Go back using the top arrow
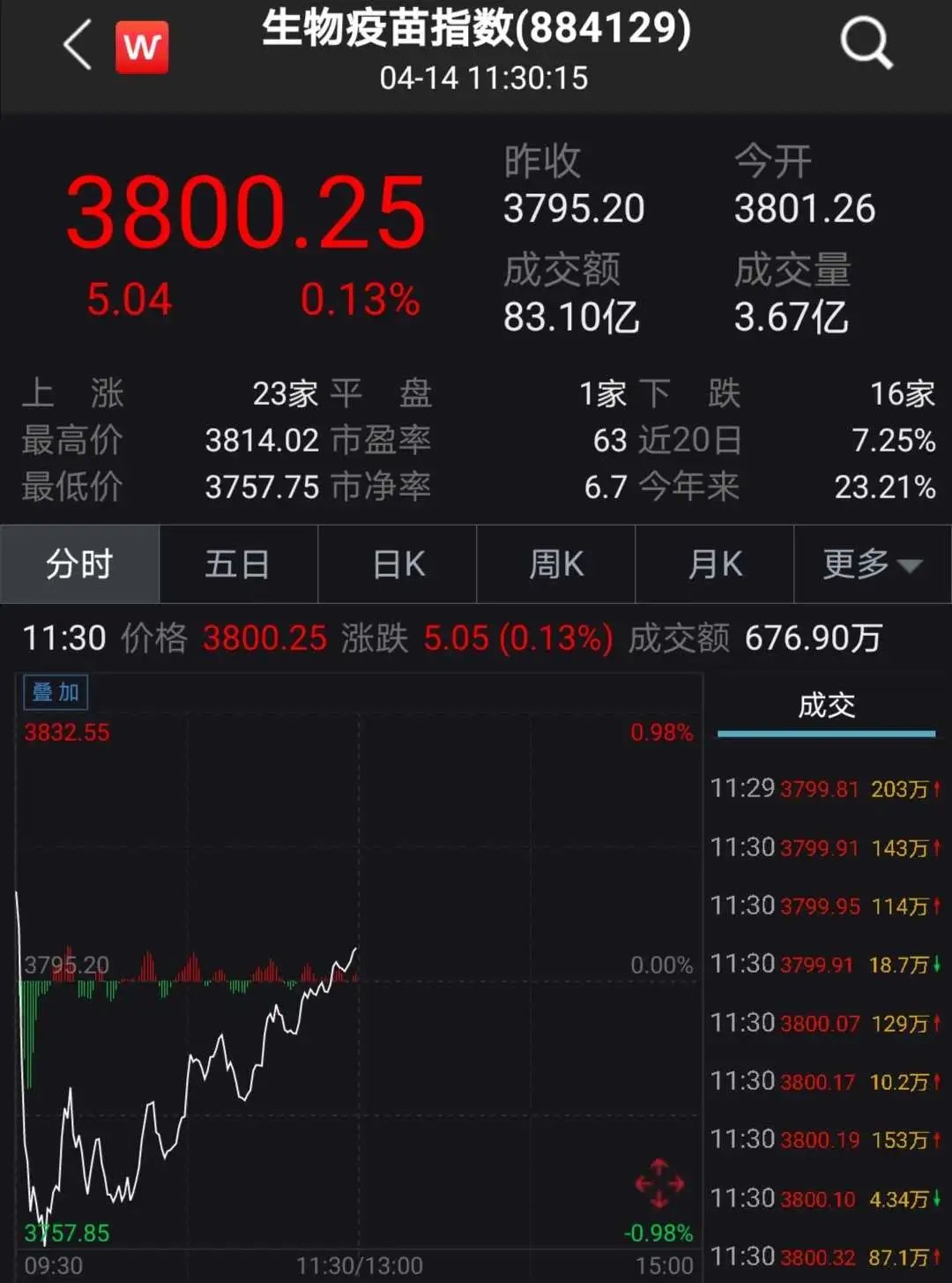Screen dimensions: 952x1283 pyautogui.click(x=78, y=45)
